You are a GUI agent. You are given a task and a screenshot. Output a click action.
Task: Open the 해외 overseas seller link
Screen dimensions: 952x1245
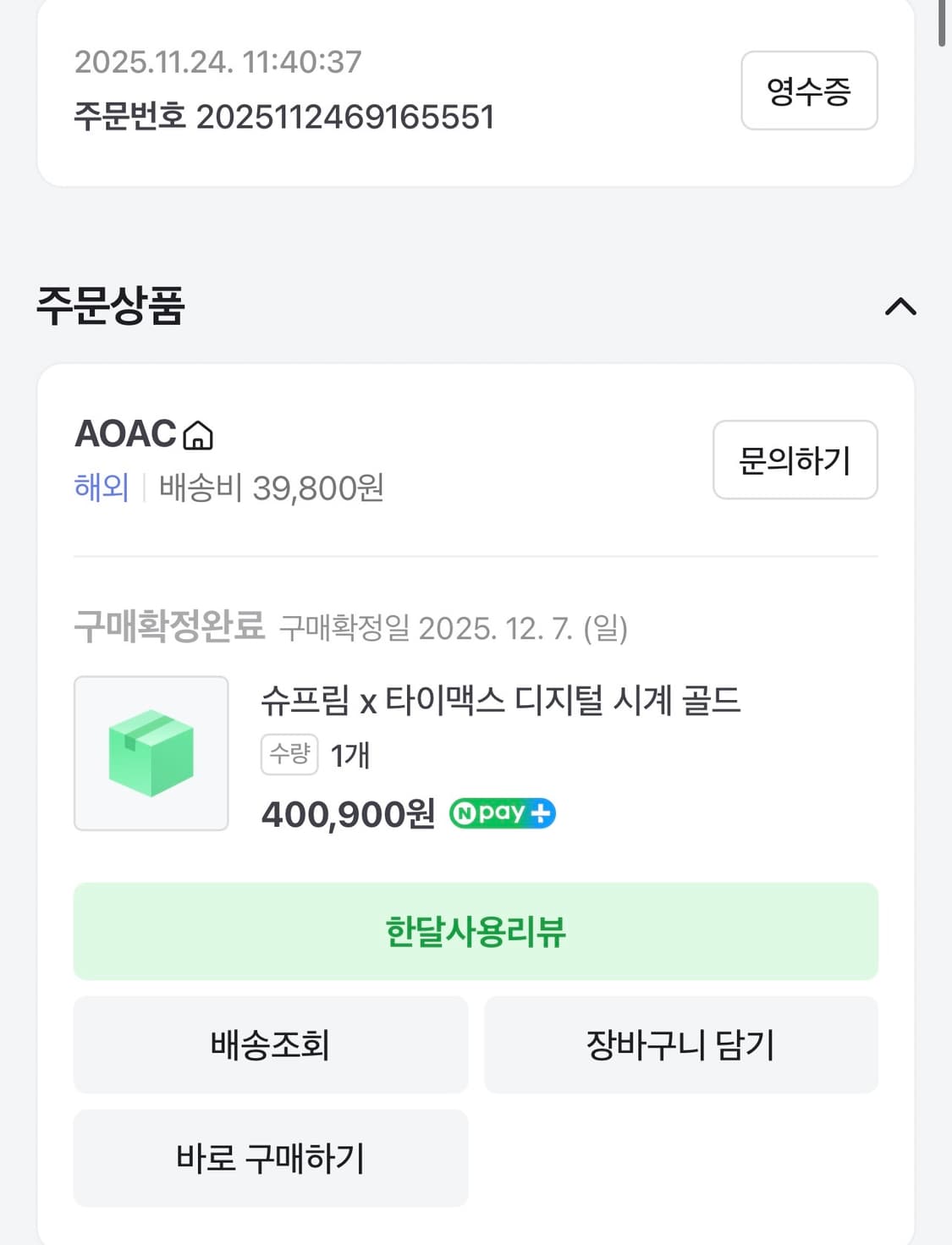[x=101, y=487]
